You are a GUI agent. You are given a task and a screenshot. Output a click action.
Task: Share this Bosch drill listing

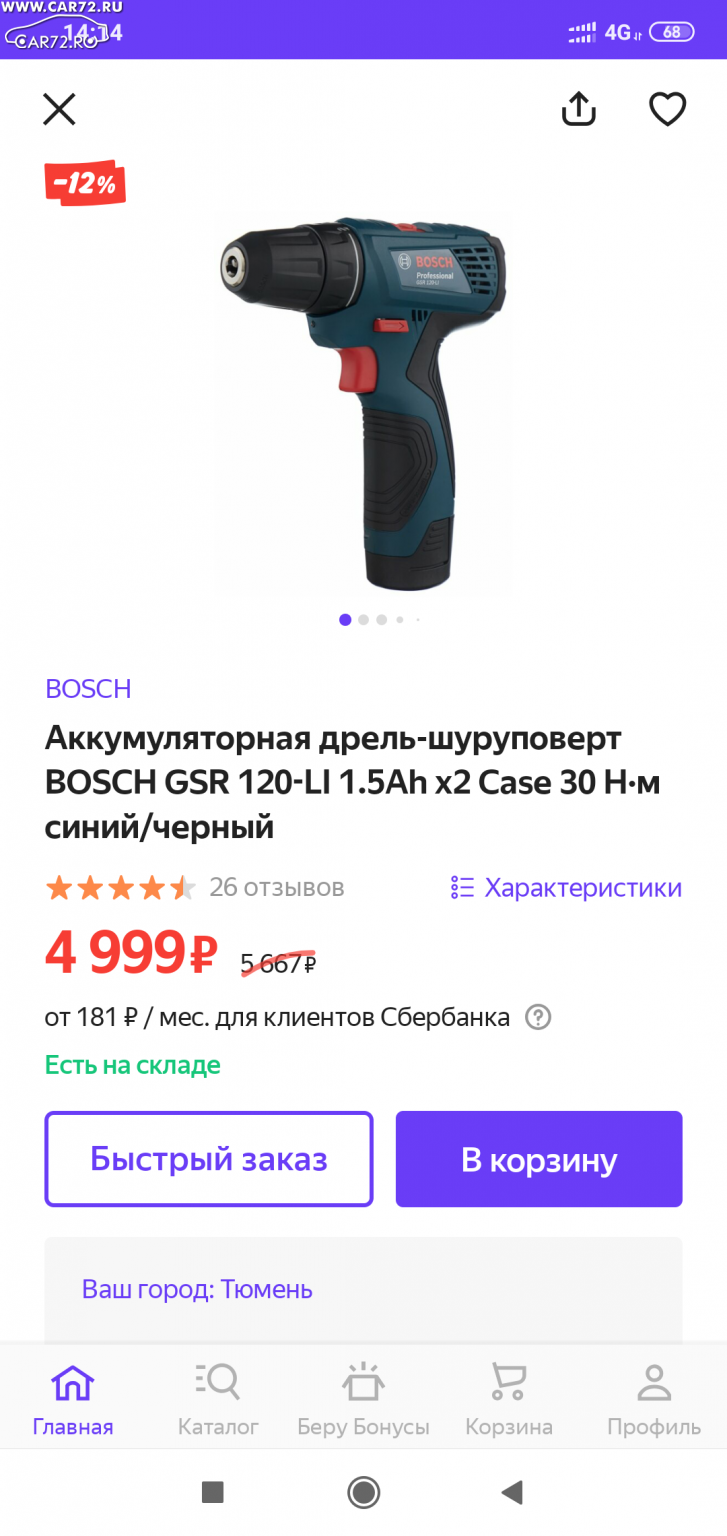coord(578,108)
